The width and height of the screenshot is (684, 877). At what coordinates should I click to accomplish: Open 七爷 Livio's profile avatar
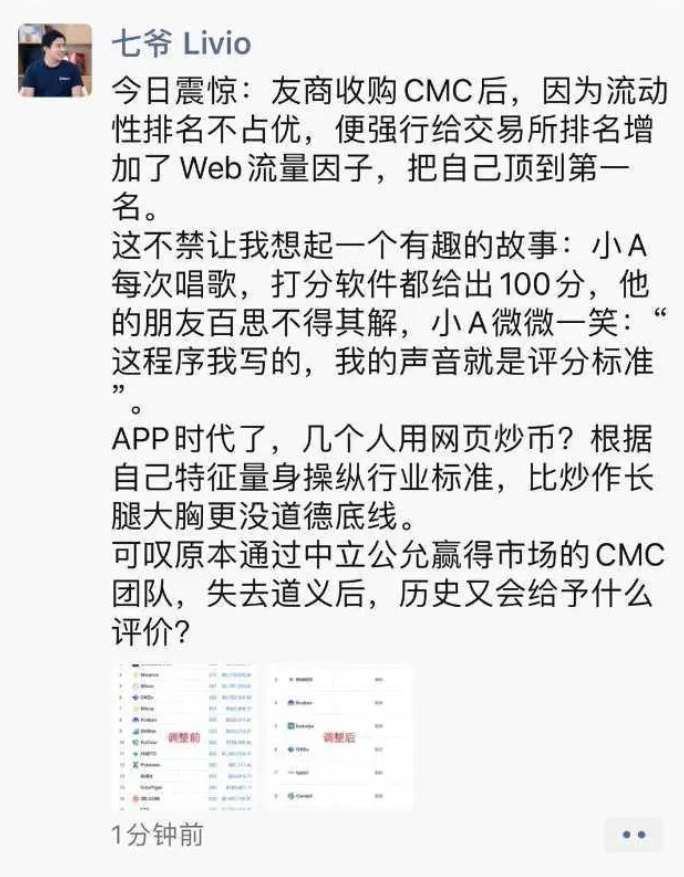pyautogui.click(x=55, y=60)
